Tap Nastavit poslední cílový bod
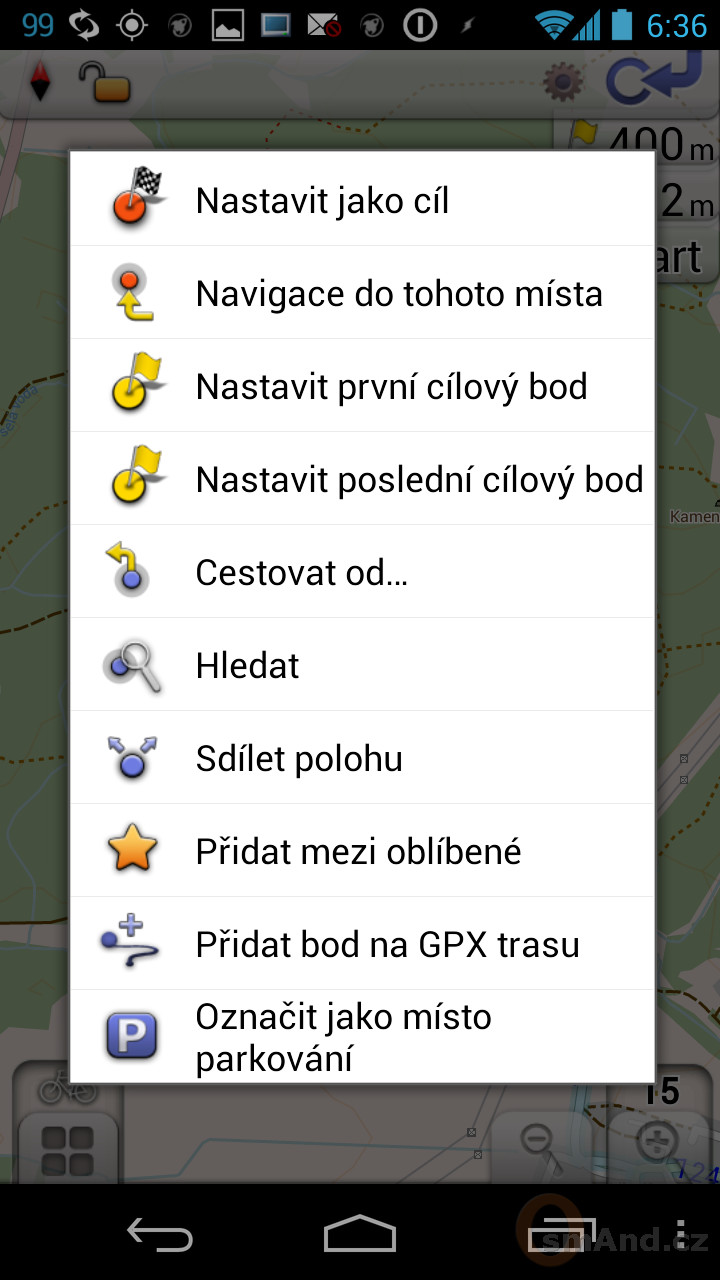Viewport: 720px width, 1280px height. coord(362,479)
